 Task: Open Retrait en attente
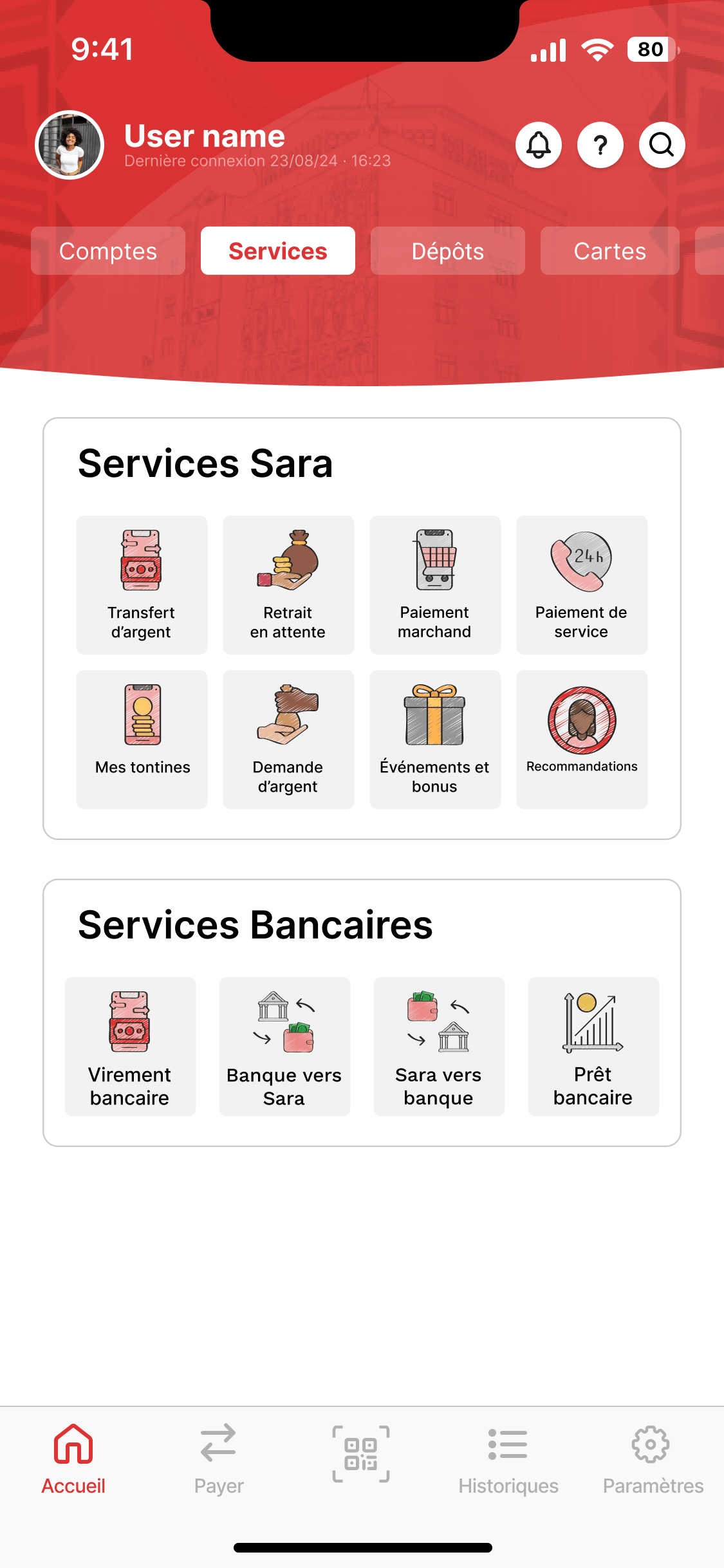tap(288, 584)
